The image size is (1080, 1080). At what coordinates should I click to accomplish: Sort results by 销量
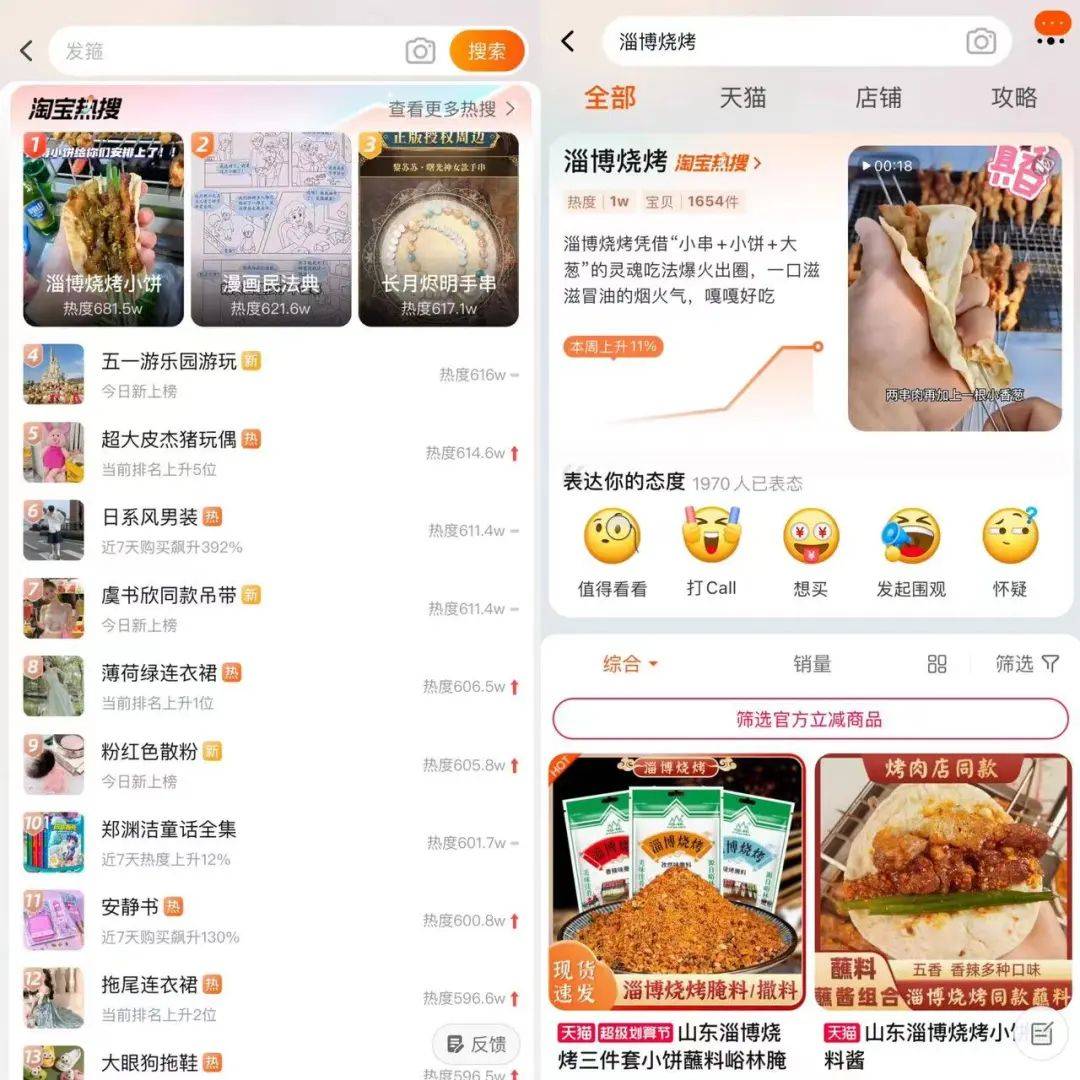tap(812, 664)
